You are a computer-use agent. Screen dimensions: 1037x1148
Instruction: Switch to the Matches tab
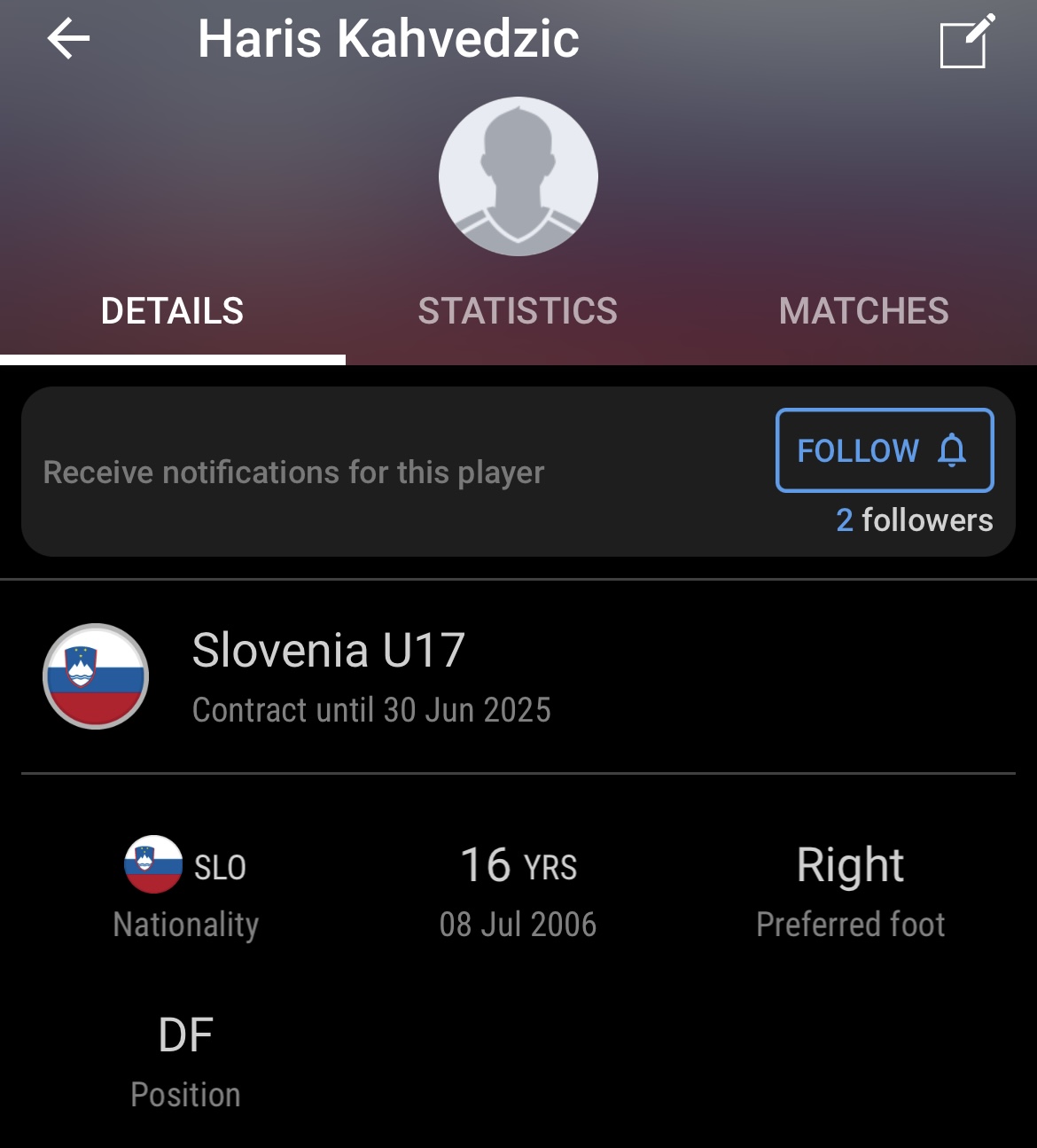pyautogui.click(x=863, y=311)
